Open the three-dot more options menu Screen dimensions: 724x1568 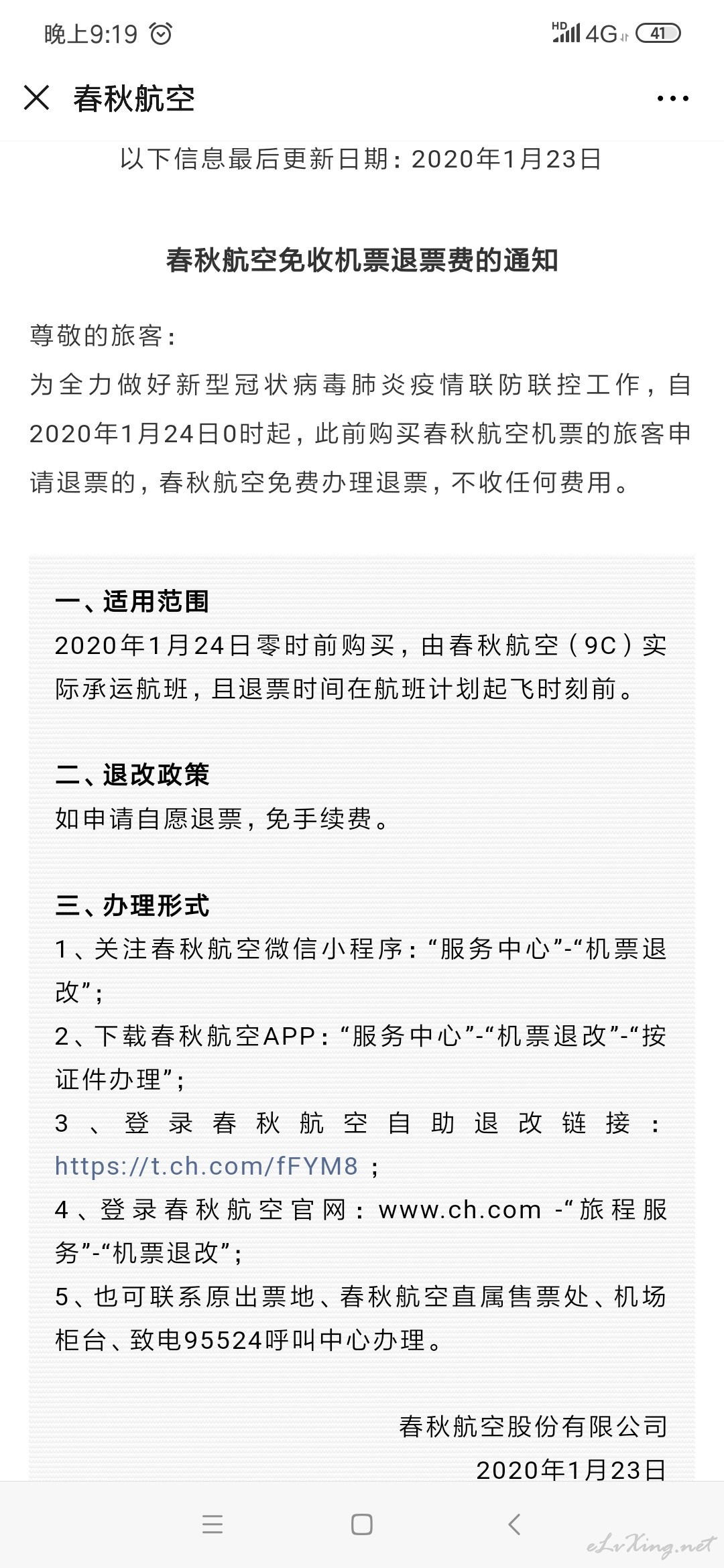pos(672,99)
